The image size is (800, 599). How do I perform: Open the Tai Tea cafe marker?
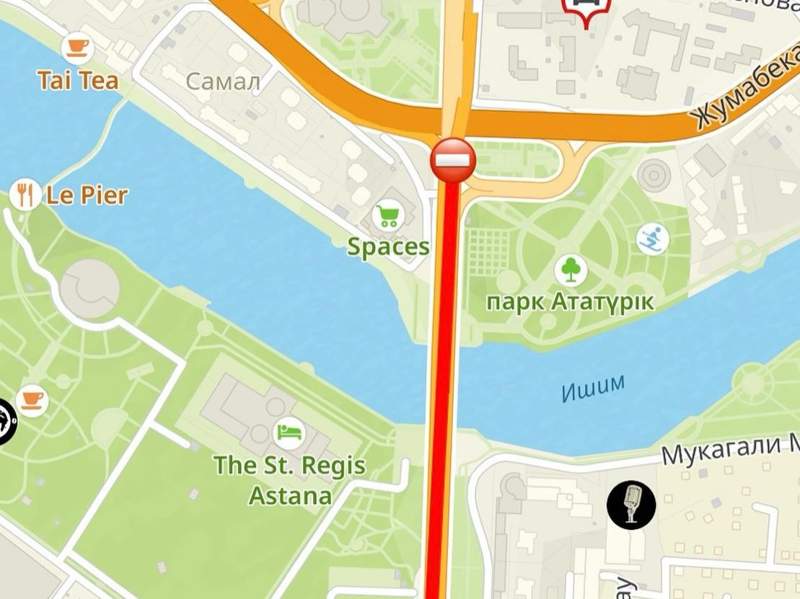click(x=76, y=47)
